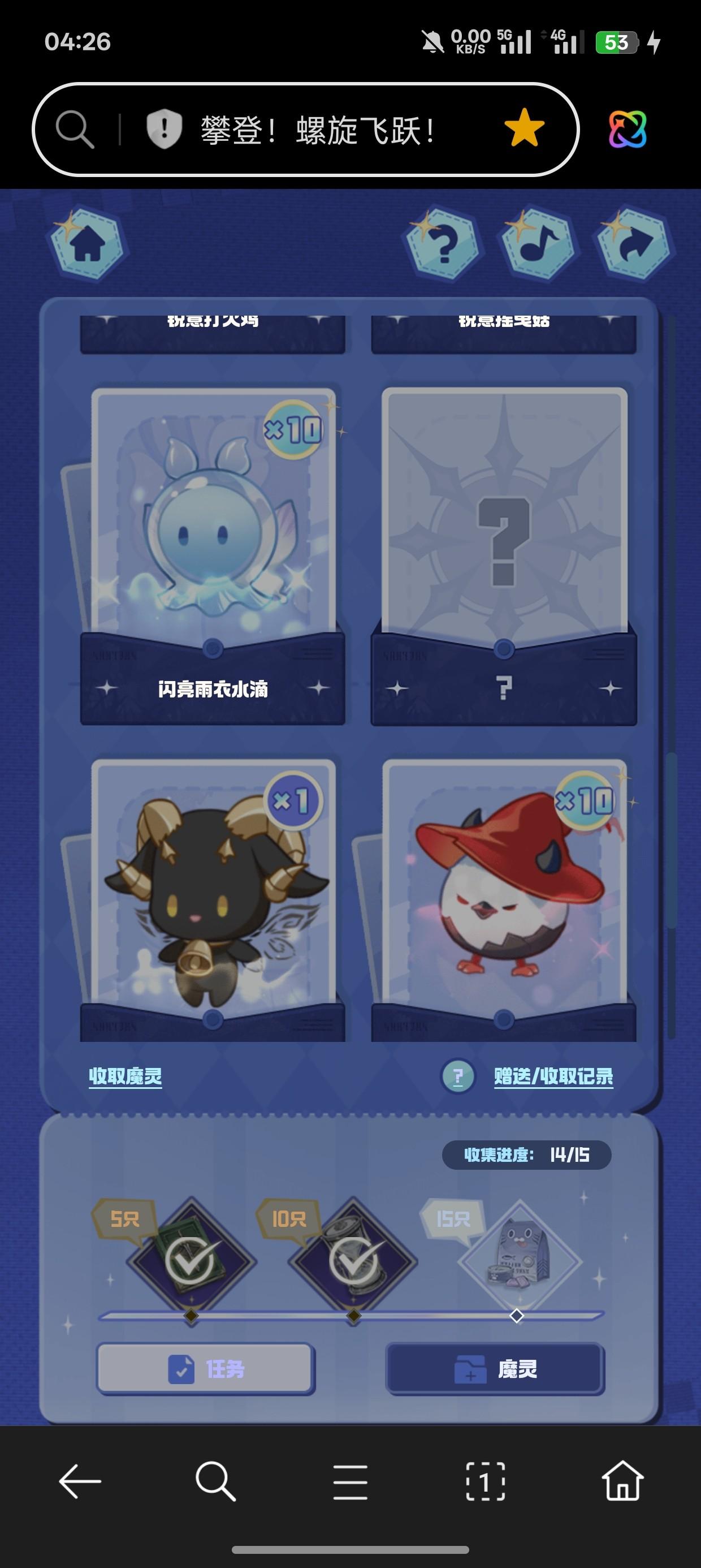Select the red hat bird card
Screen dimensions: 701x1568
[503, 895]
